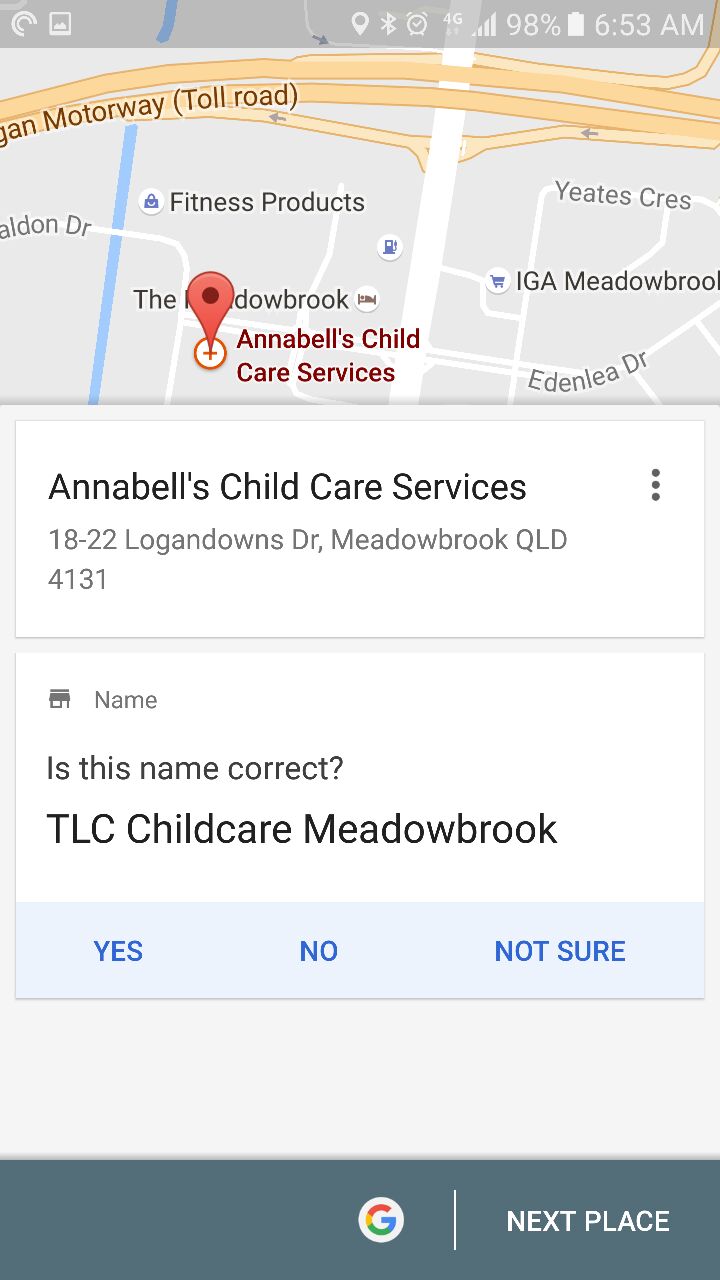Screen dimensions: 720x1280
Task: Answer NO to the name question
Action: (x=319, y=951)
